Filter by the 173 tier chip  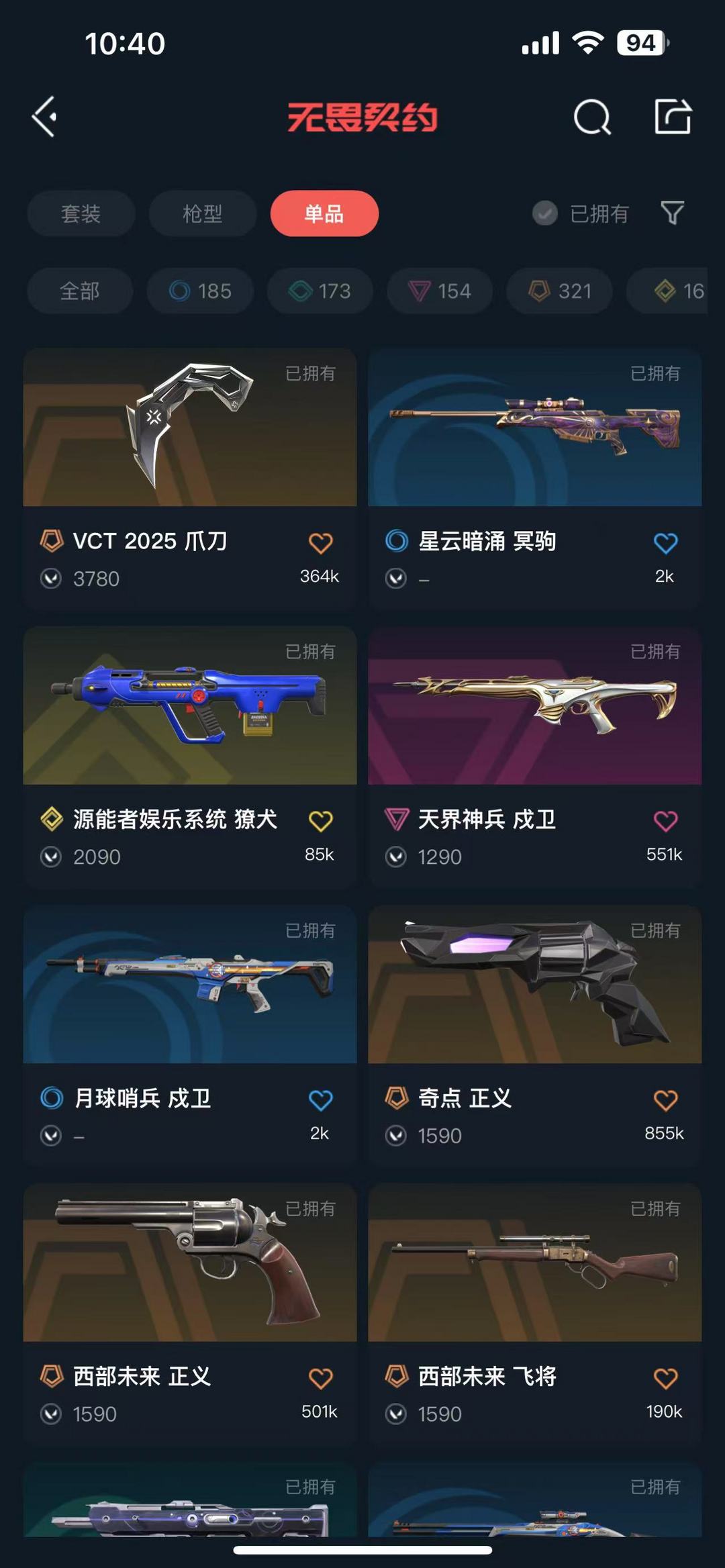(320, 291)
